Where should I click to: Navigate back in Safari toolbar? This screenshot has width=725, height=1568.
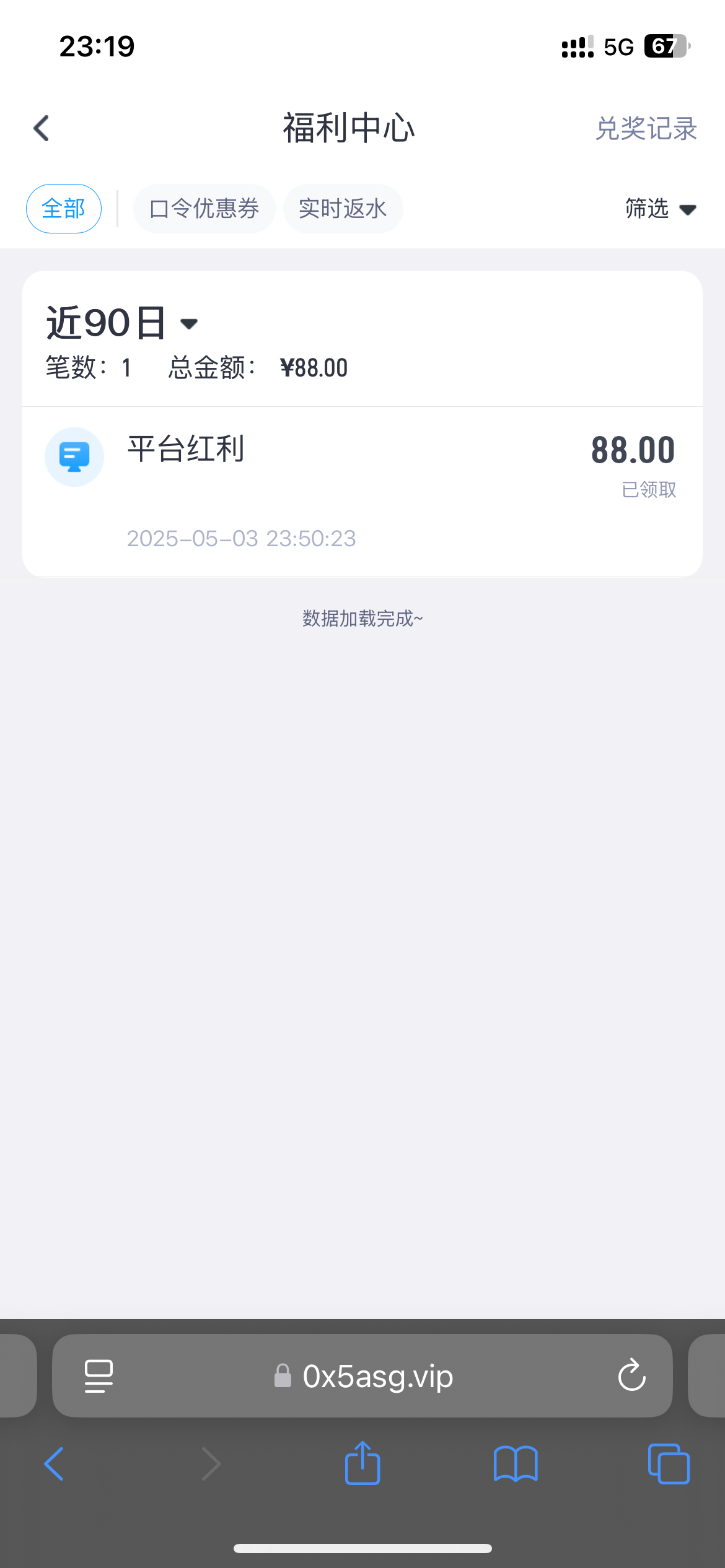pyautogui.click(x=54, y=1464)
